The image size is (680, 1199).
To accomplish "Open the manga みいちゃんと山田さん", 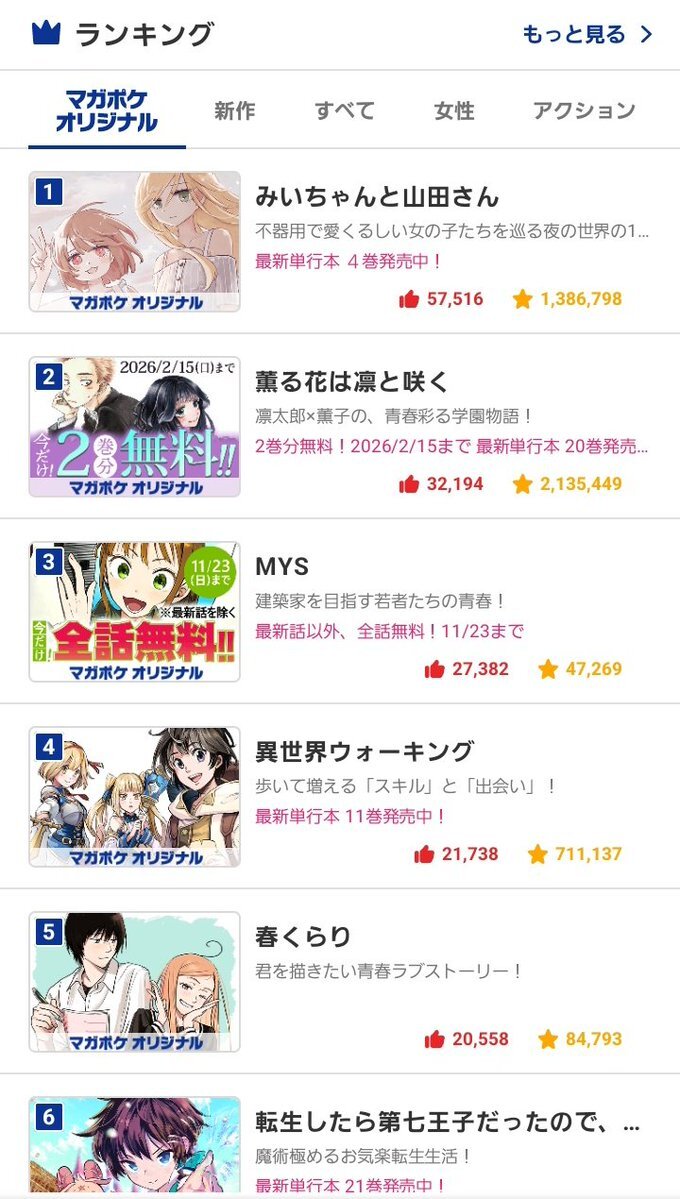I will 377,197.
